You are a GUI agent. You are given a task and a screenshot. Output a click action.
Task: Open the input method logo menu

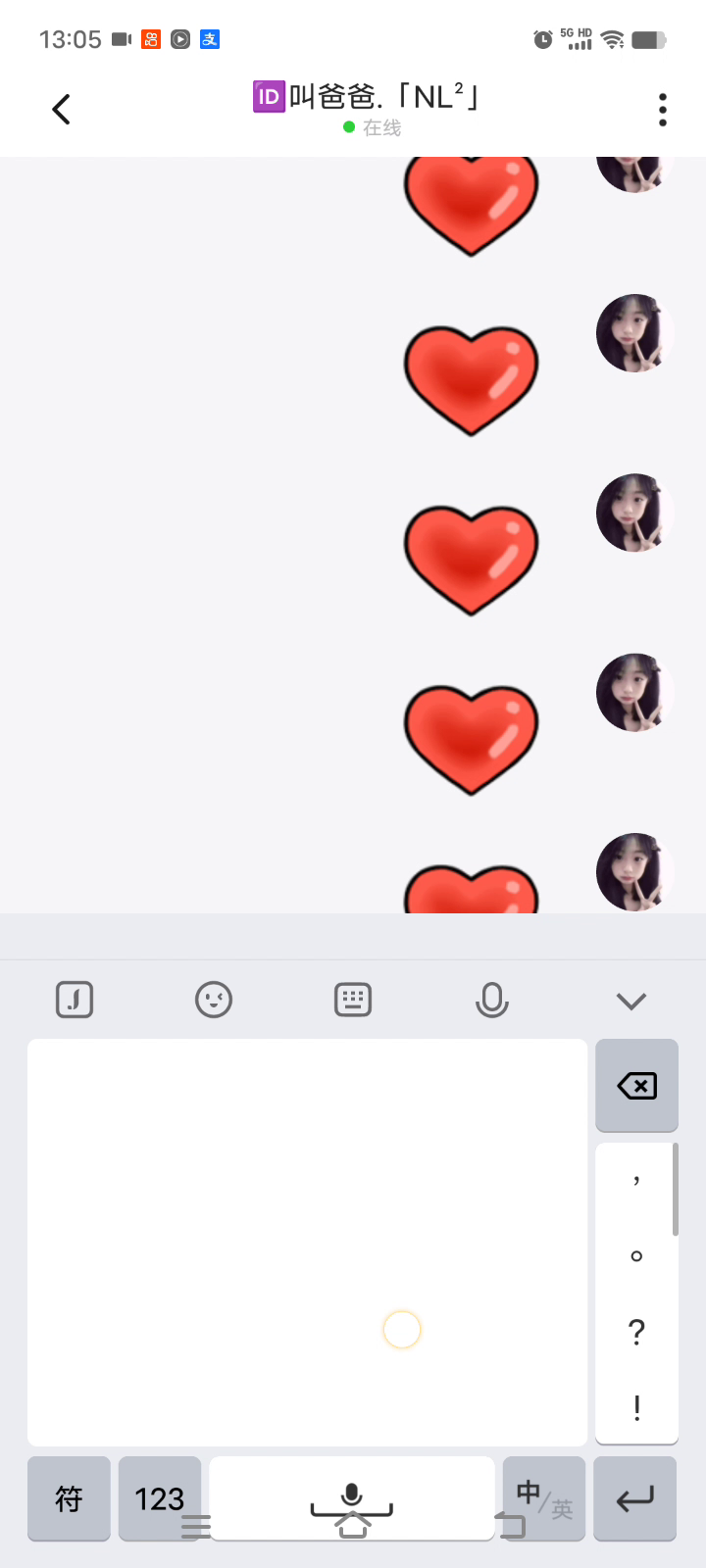pos(75,1000)
